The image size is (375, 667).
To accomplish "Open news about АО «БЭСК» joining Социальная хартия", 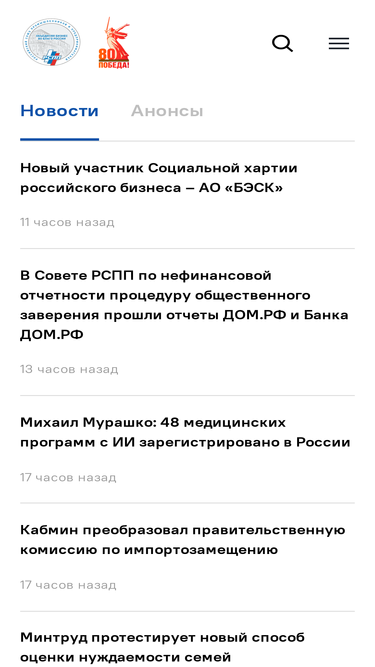I will coord(159,178).
